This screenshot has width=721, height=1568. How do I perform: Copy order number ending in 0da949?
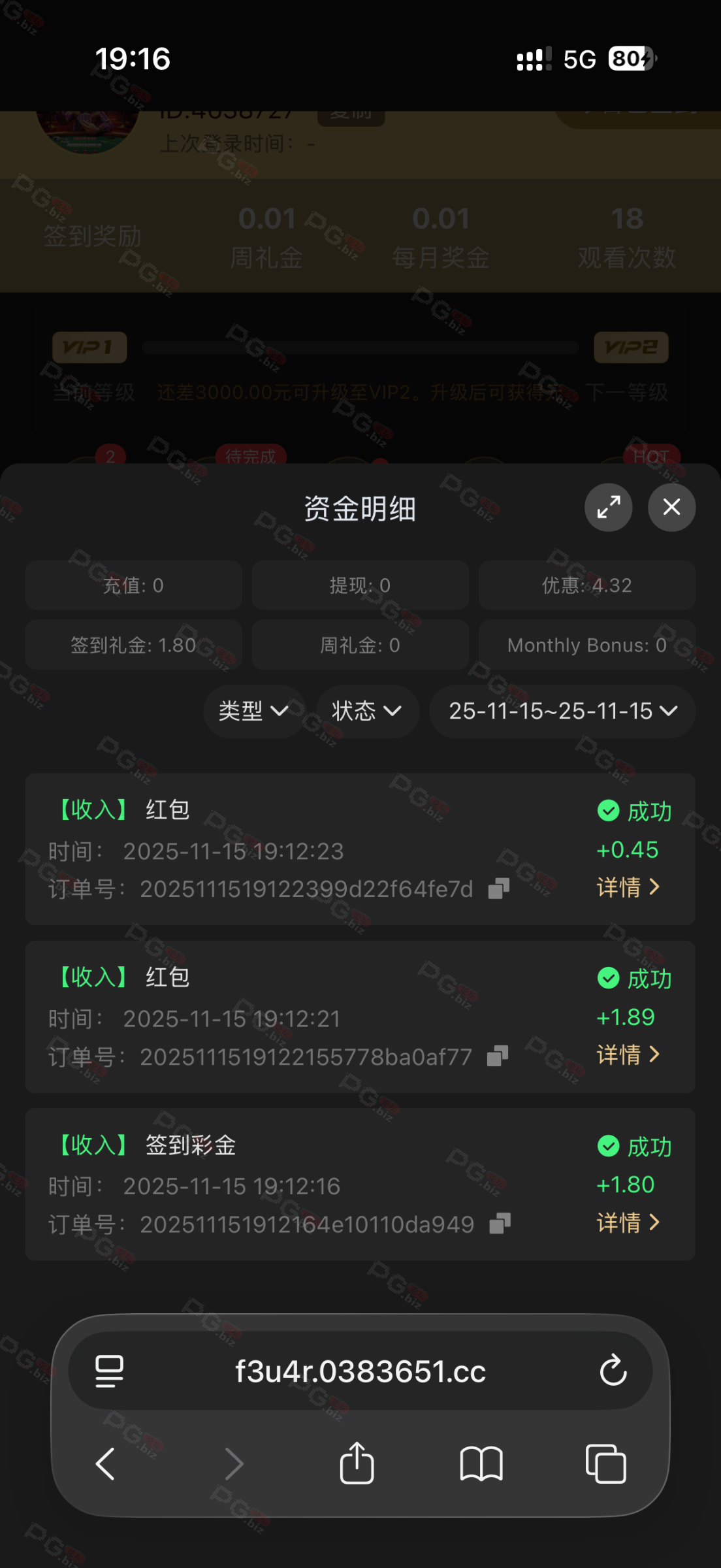click(500, 1224)
